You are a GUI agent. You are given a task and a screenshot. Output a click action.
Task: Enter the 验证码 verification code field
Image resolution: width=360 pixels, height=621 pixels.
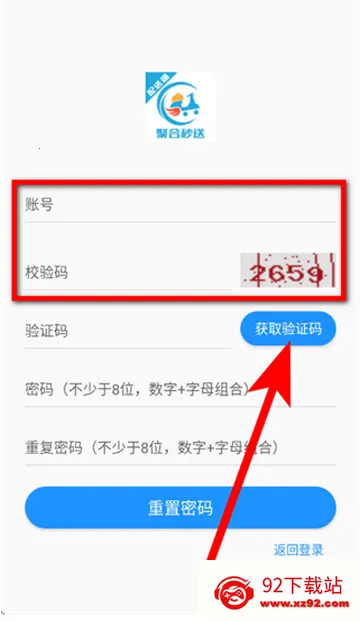[128, 331]
